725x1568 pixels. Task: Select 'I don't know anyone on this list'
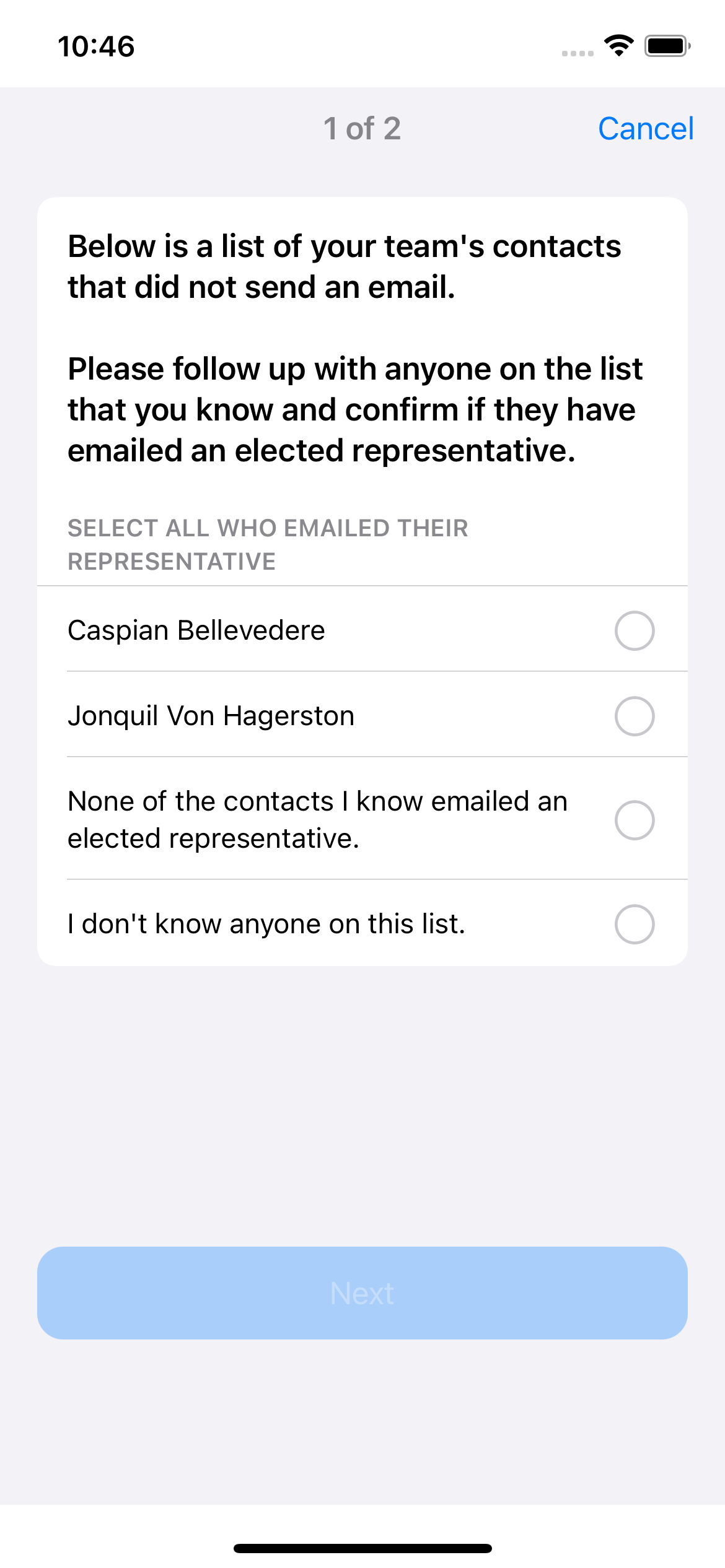click(362, 923)
